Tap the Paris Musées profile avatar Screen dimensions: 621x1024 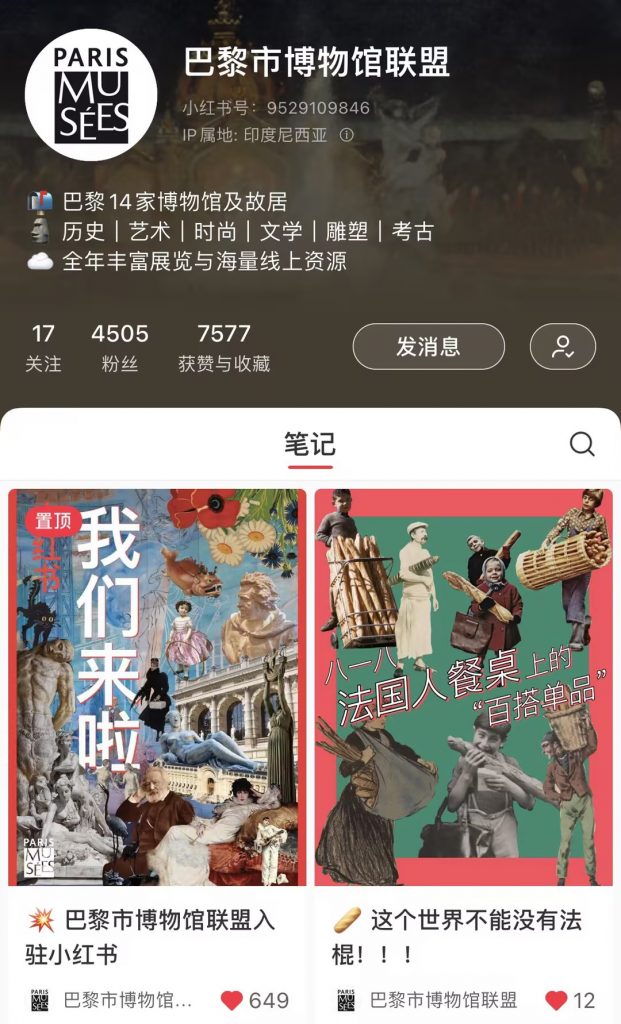click(91, 95)
